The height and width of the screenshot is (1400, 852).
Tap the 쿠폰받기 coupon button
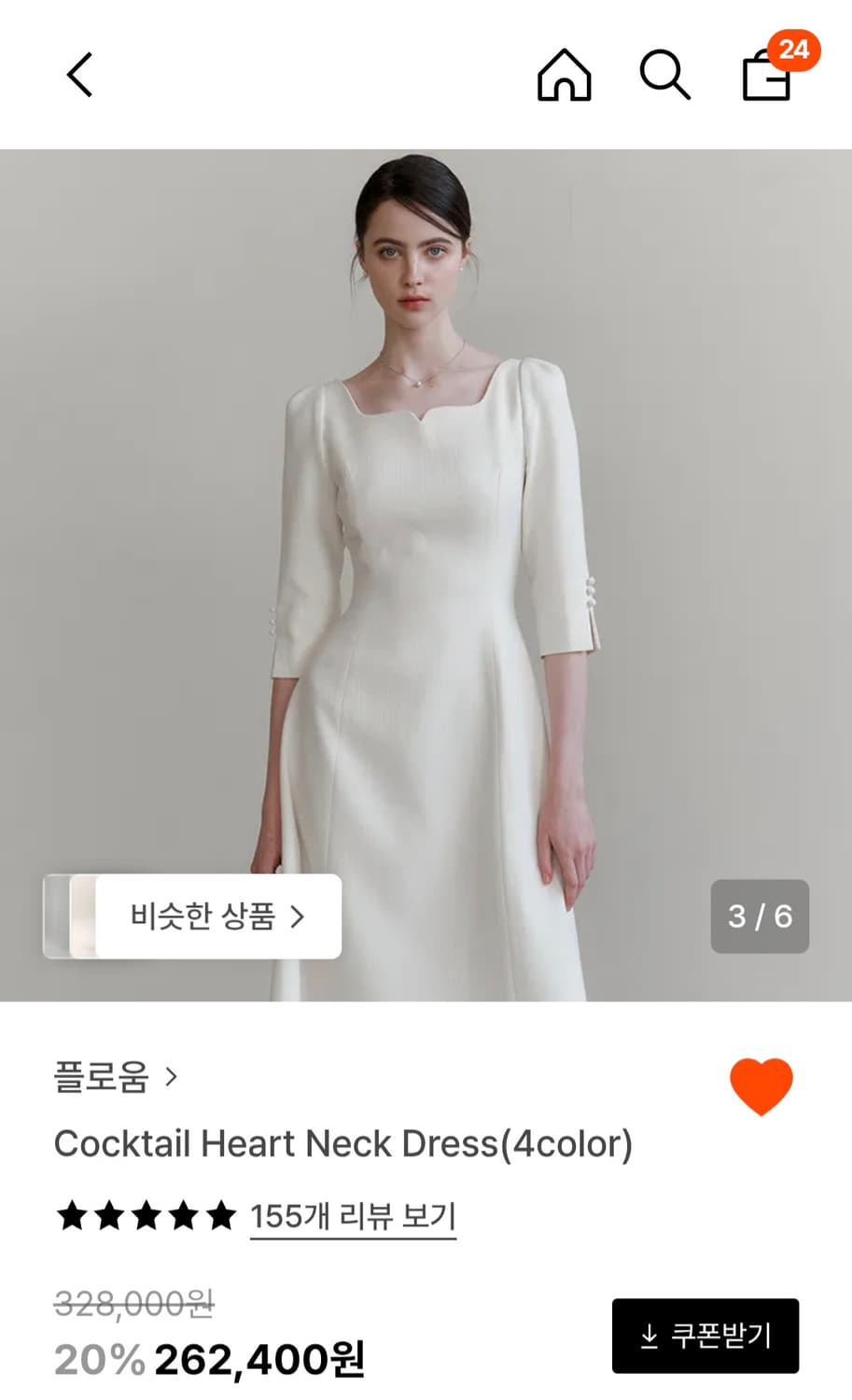(x=706, y=1335)
